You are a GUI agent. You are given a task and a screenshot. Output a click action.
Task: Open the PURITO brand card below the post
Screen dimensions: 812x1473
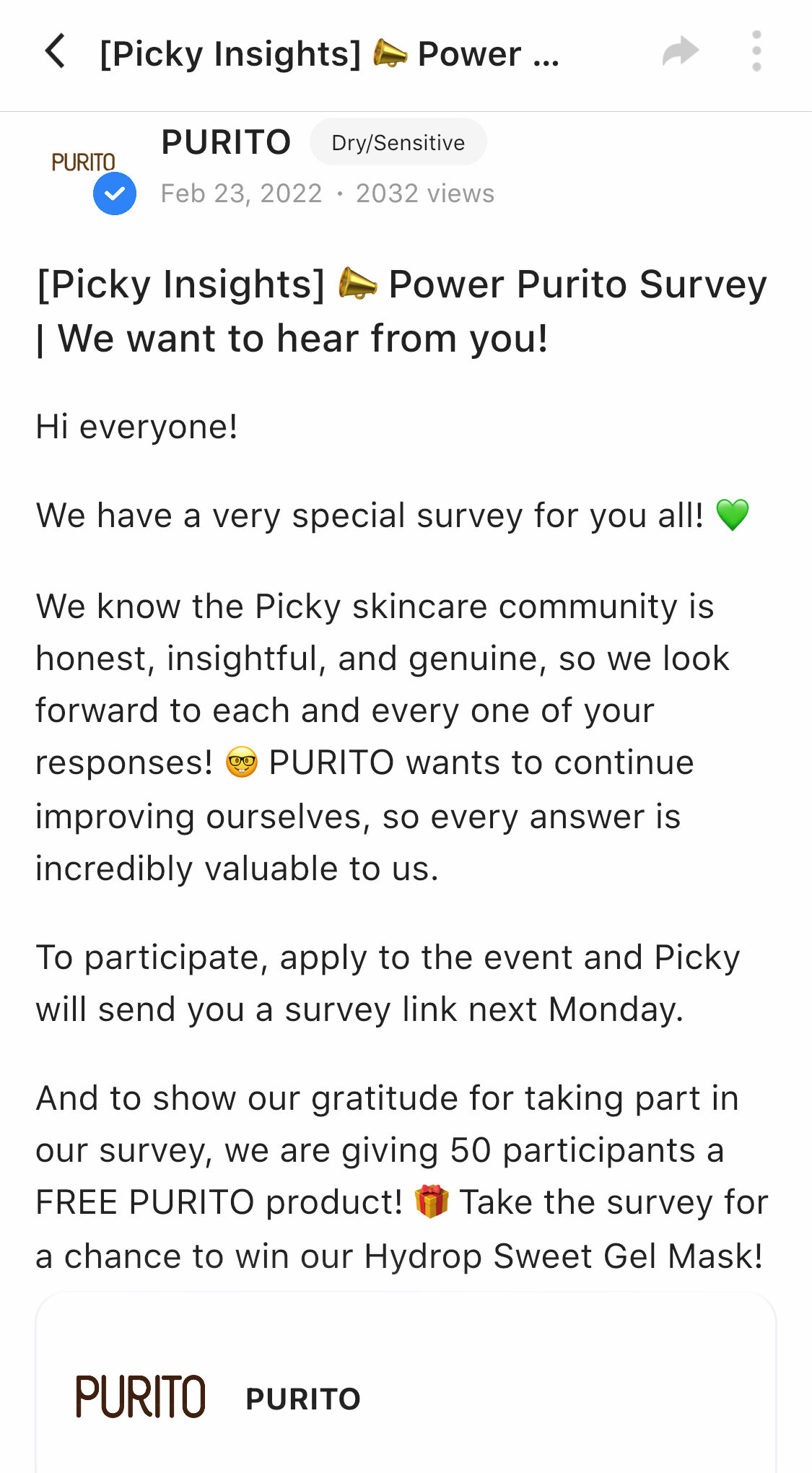coord(404,1397)
